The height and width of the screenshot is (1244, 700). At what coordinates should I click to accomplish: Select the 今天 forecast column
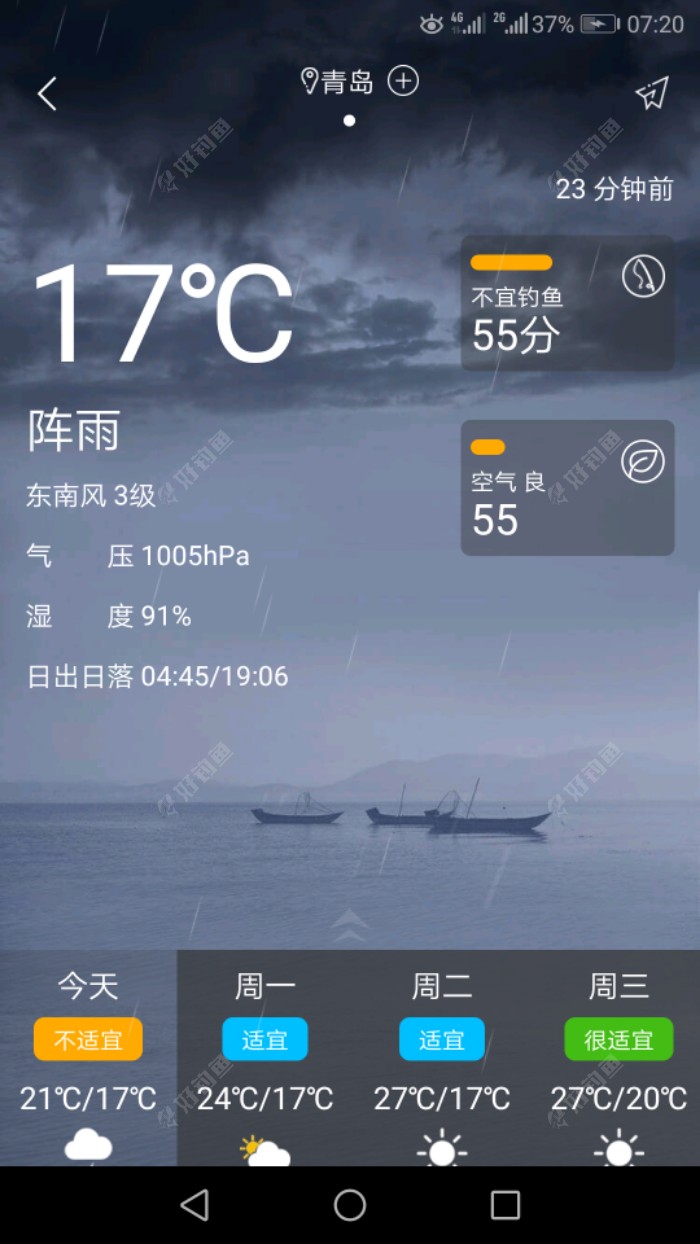coord(88,1057)
